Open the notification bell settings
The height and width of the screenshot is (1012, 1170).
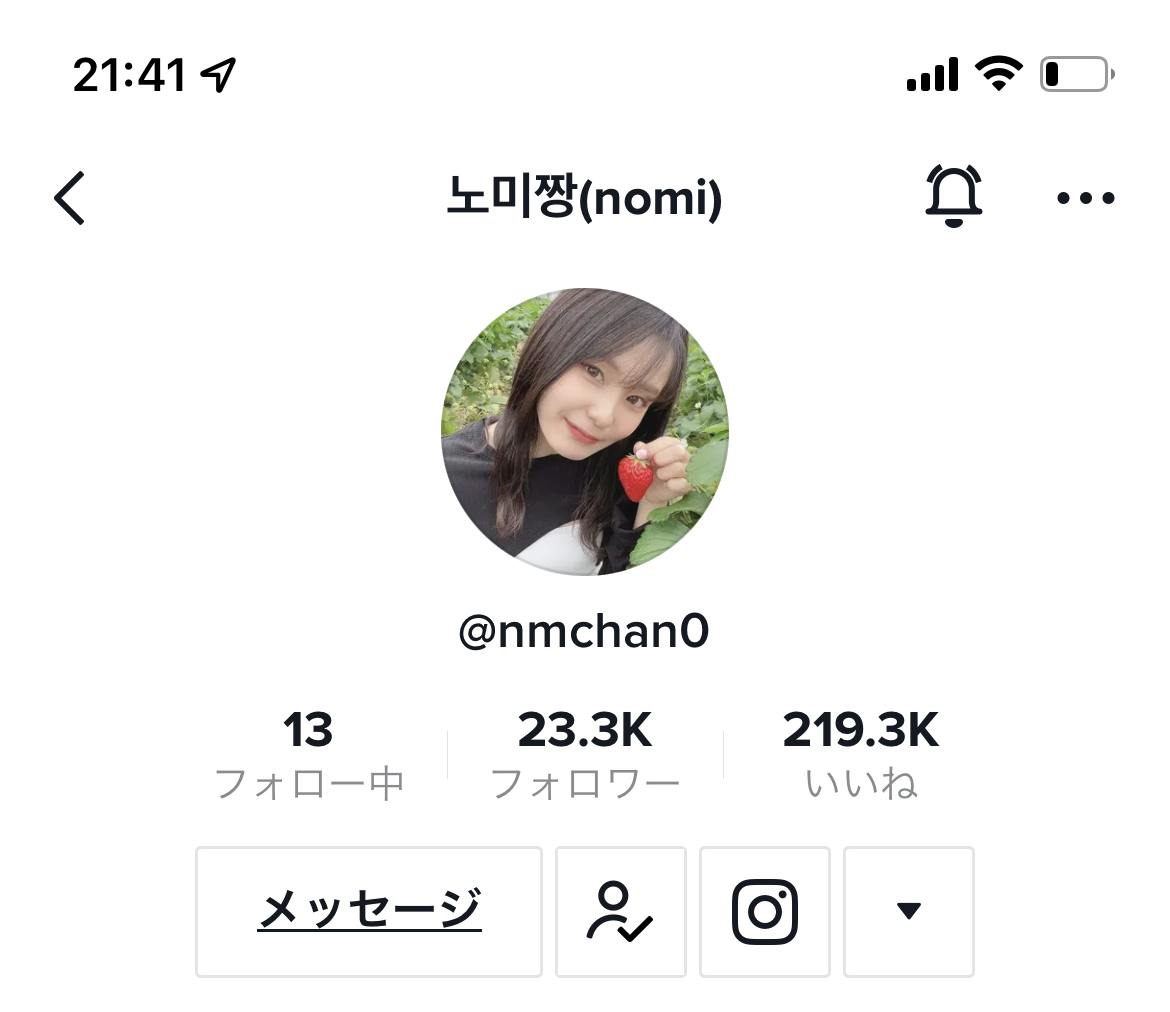point(953,196)
